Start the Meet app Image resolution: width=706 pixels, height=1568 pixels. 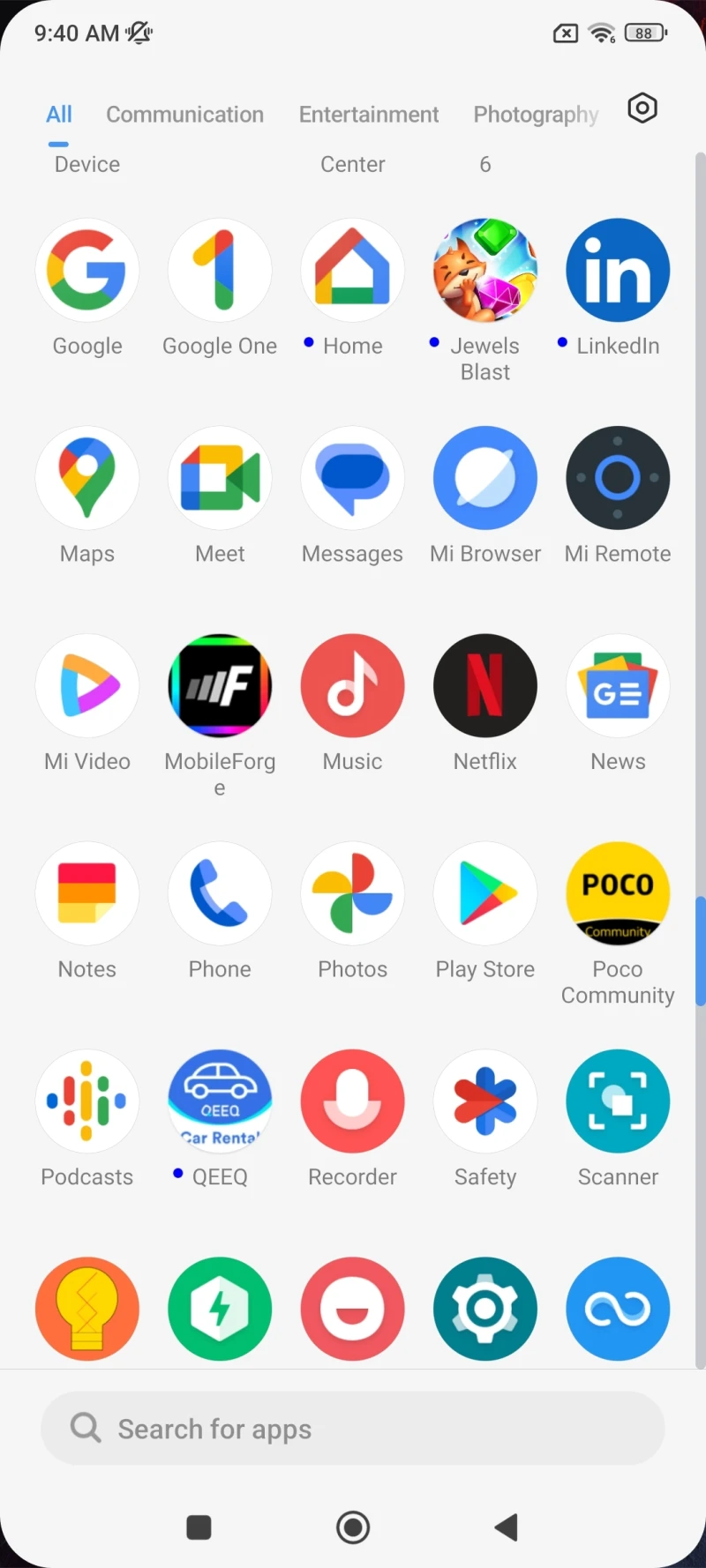coord(220,478)
